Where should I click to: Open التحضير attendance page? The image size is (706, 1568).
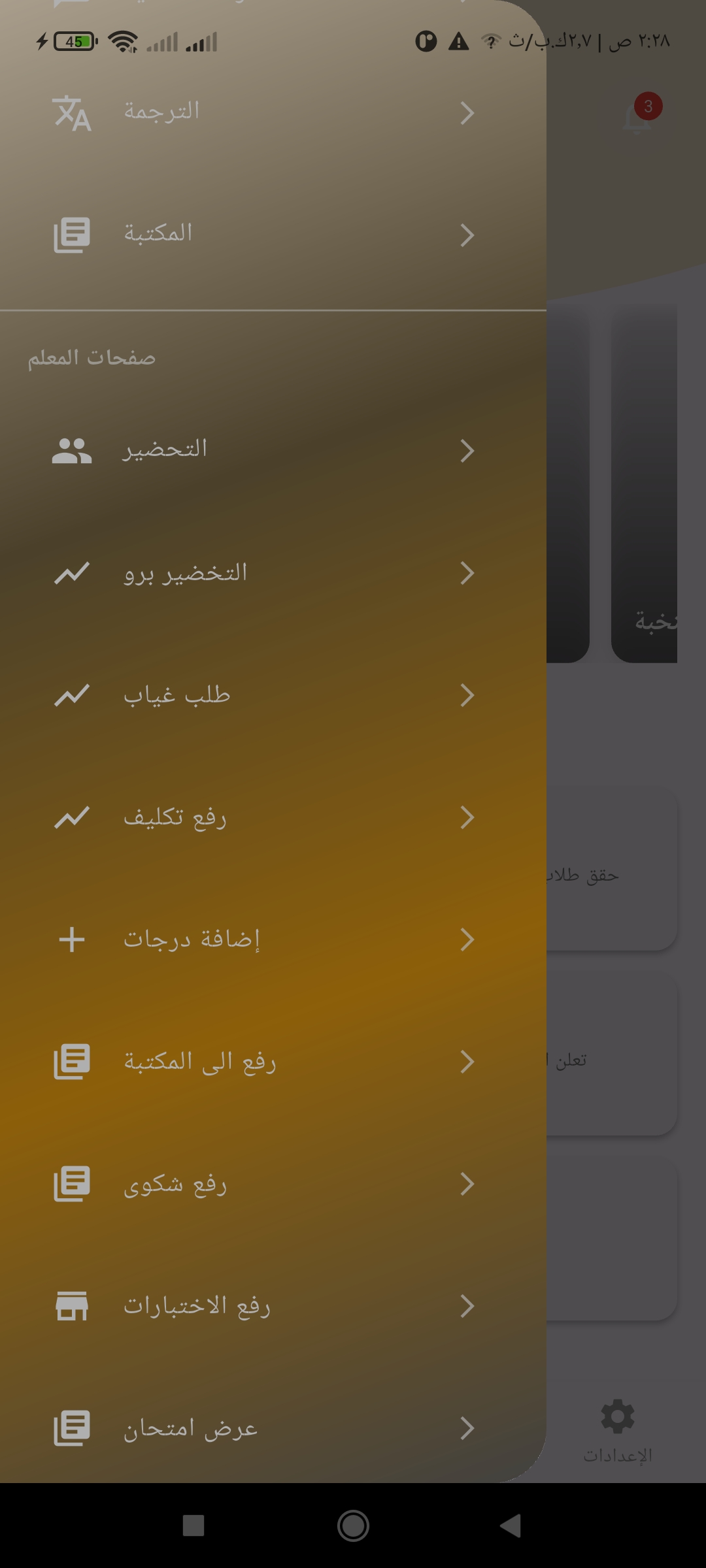pos(261,451)
